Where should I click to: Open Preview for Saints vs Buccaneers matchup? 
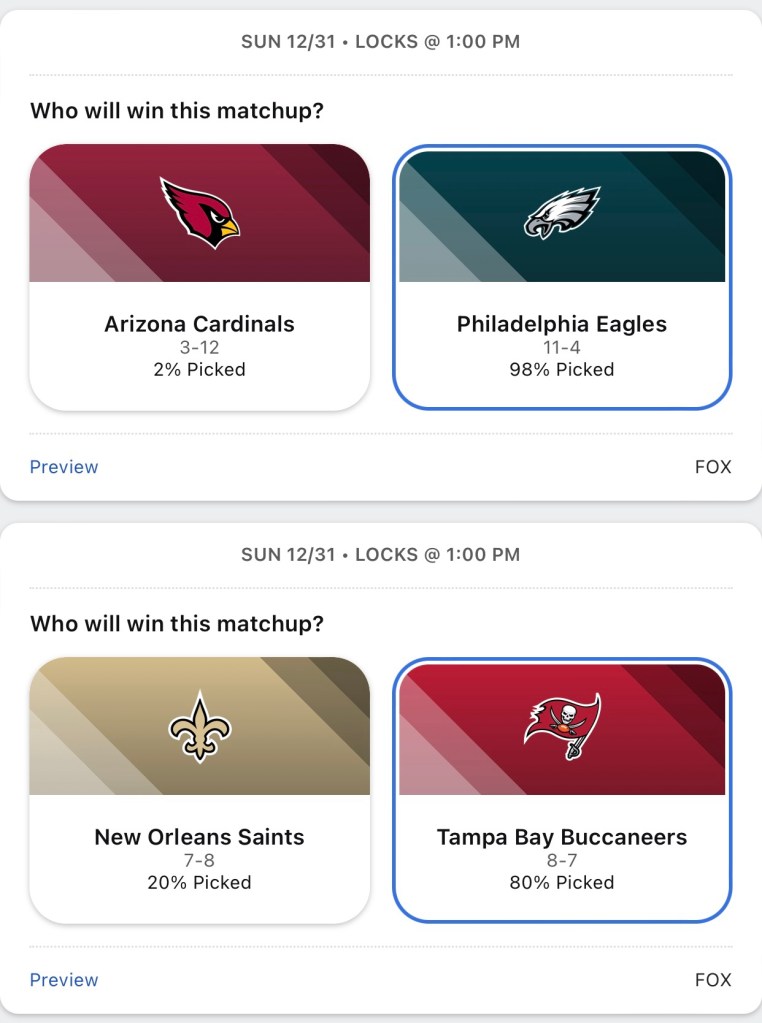[64, 980]
